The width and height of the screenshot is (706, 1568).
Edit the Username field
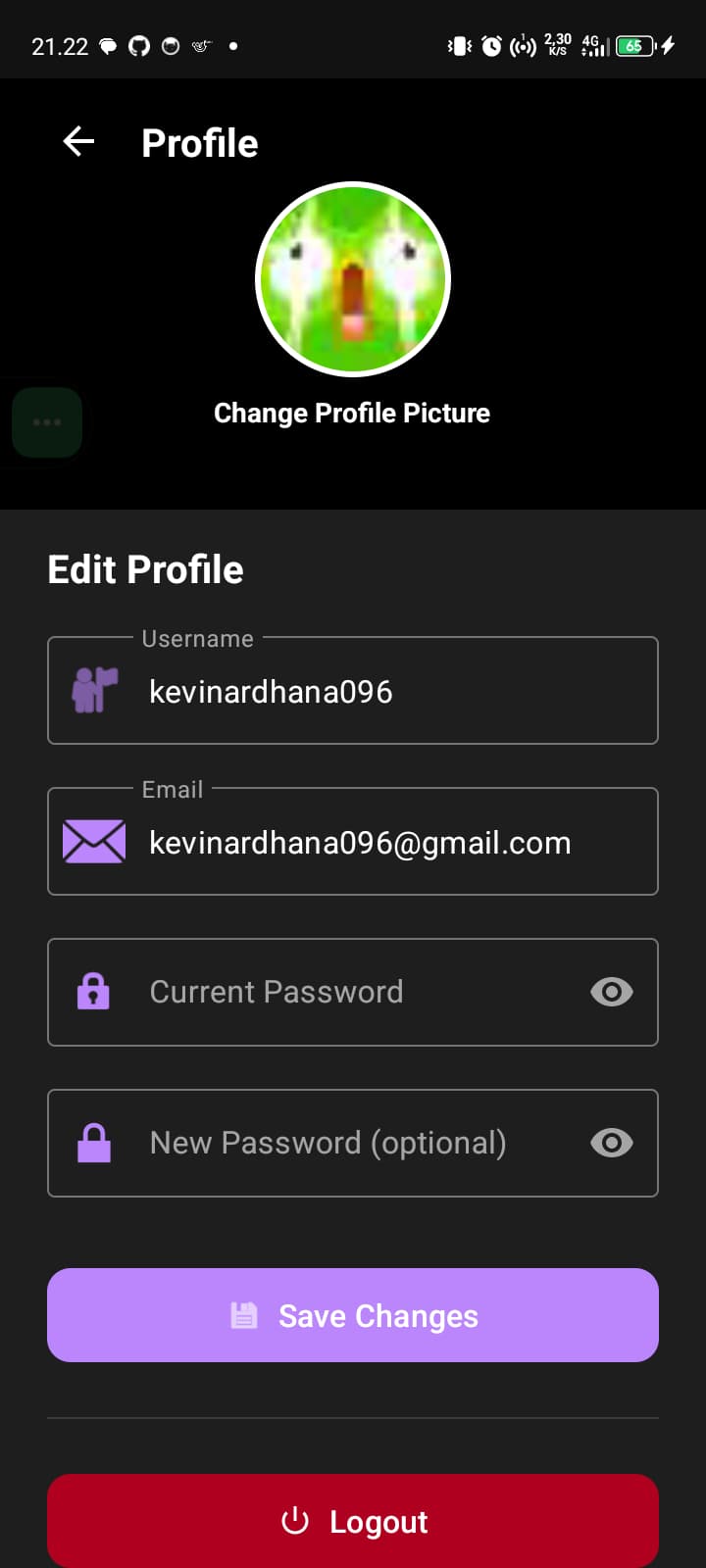[x=392, y=692]
